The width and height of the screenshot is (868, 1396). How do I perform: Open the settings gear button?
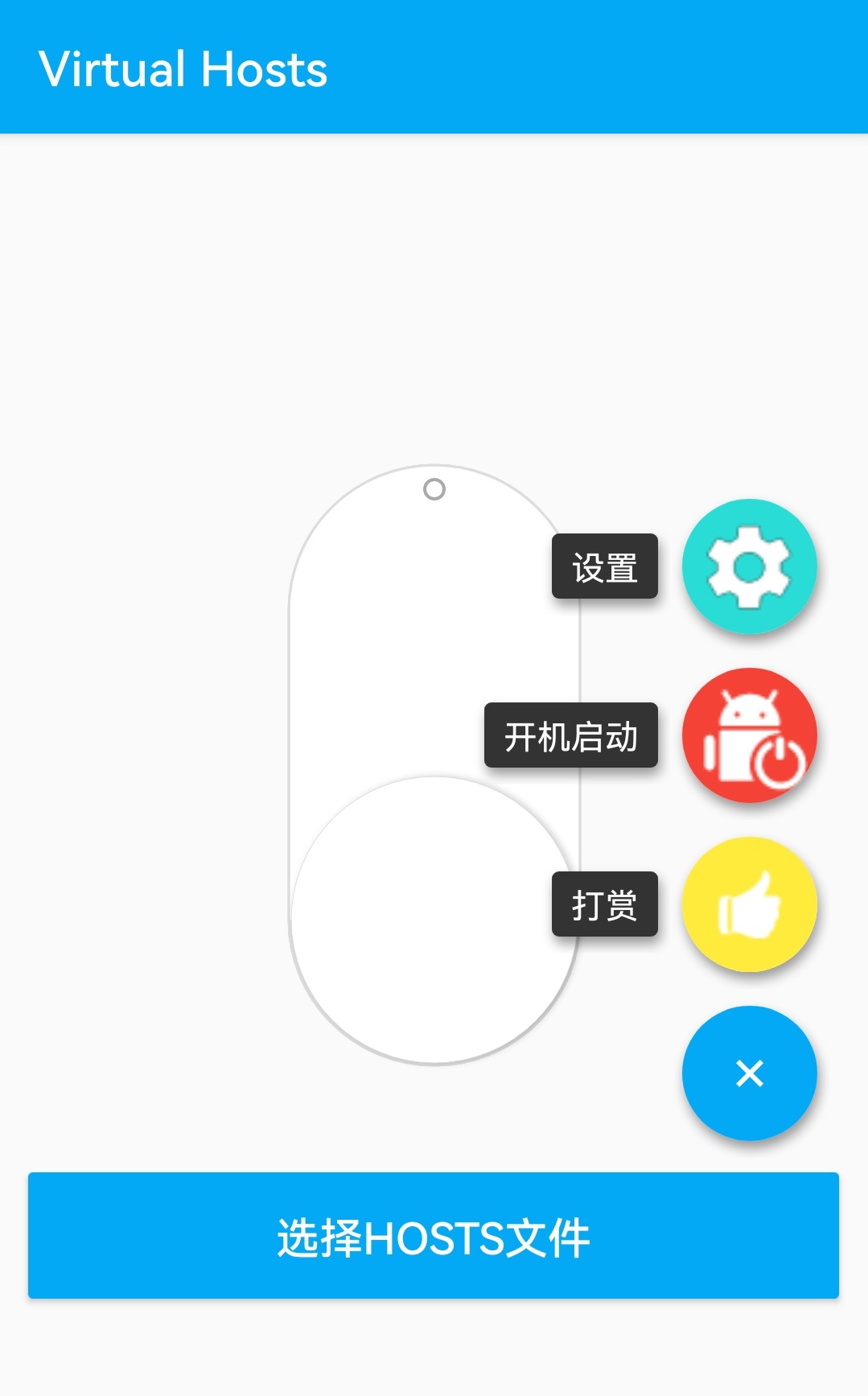coord(749,566)
